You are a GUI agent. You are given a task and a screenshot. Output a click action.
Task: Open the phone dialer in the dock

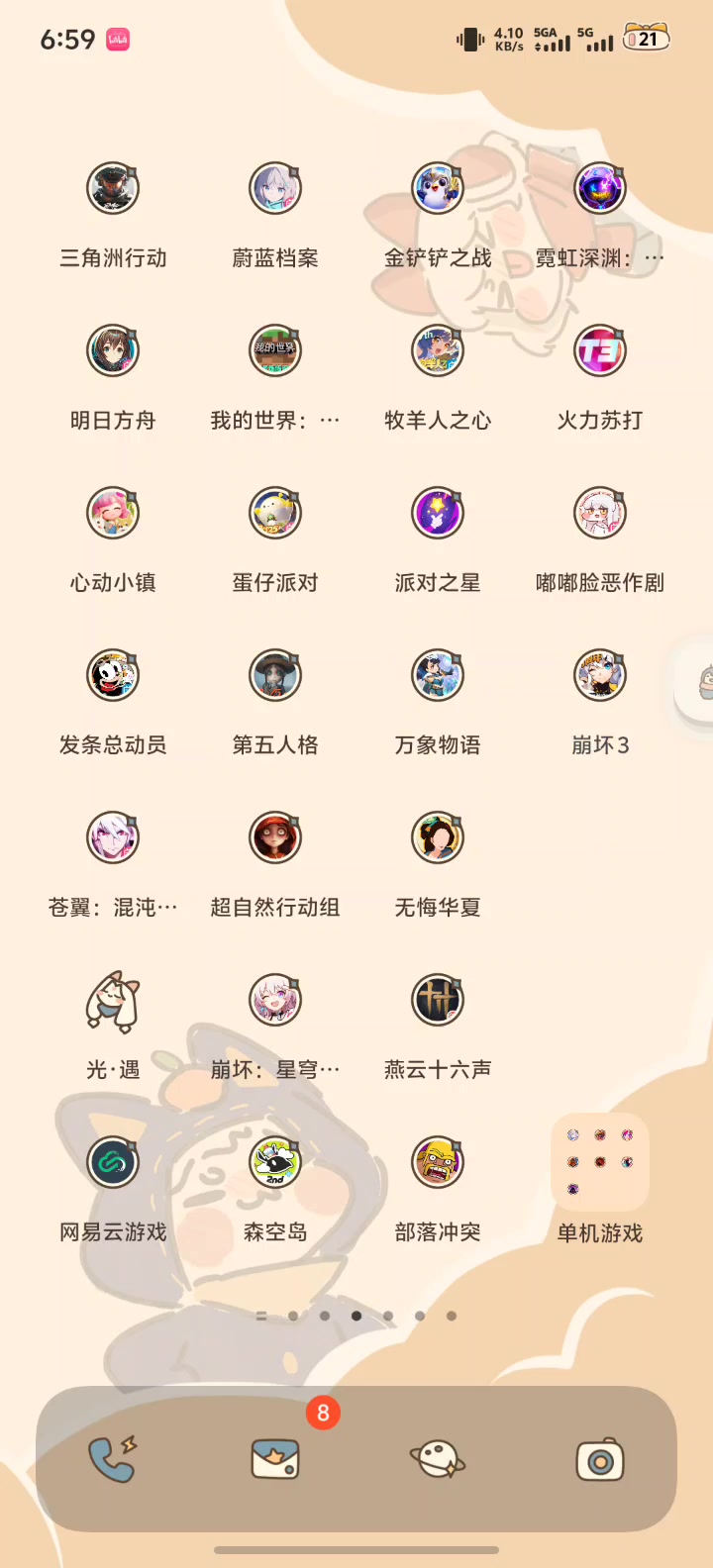[113, 1460]
